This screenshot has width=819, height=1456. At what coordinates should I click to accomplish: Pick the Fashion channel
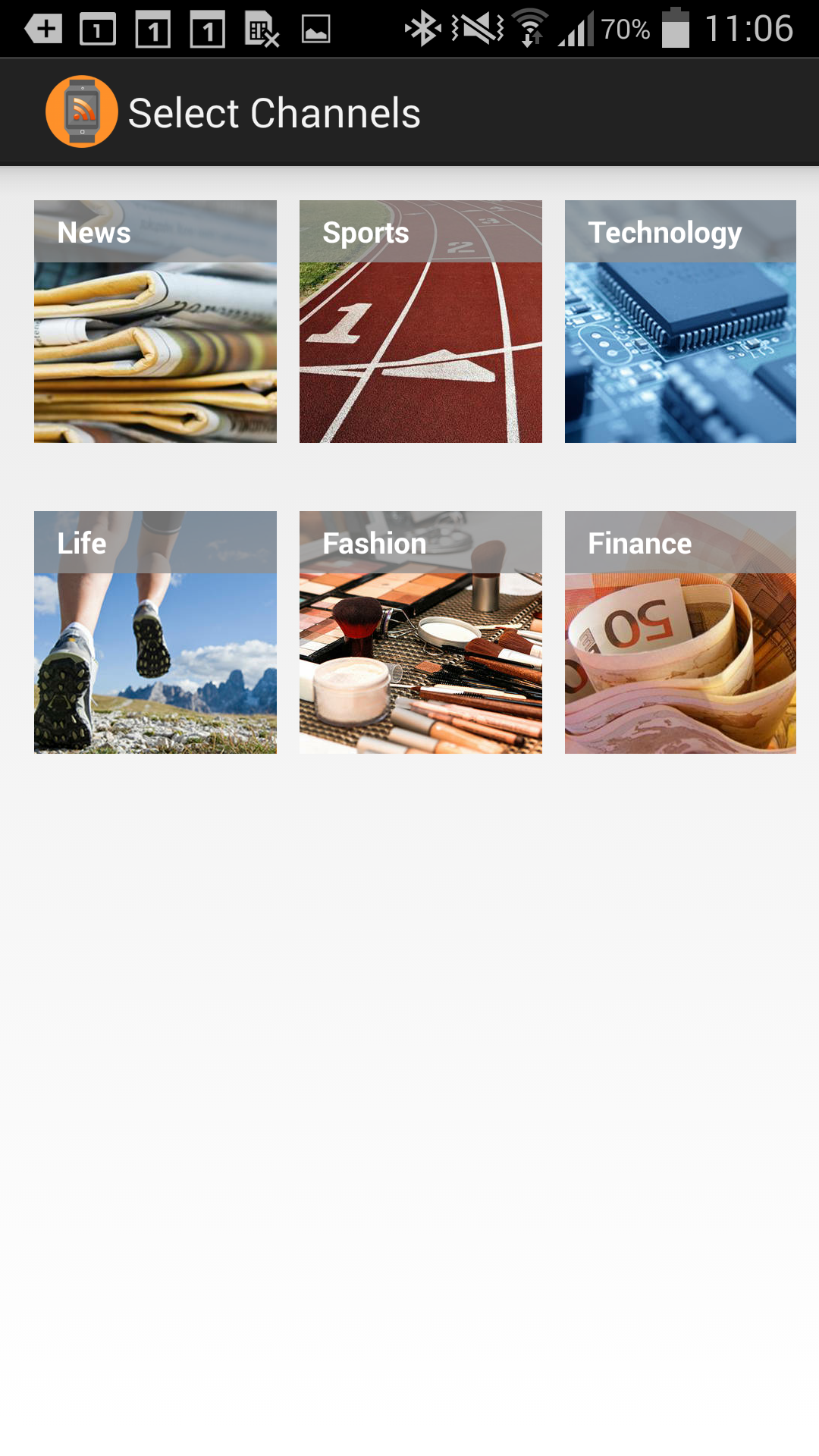tap(421, 632)
